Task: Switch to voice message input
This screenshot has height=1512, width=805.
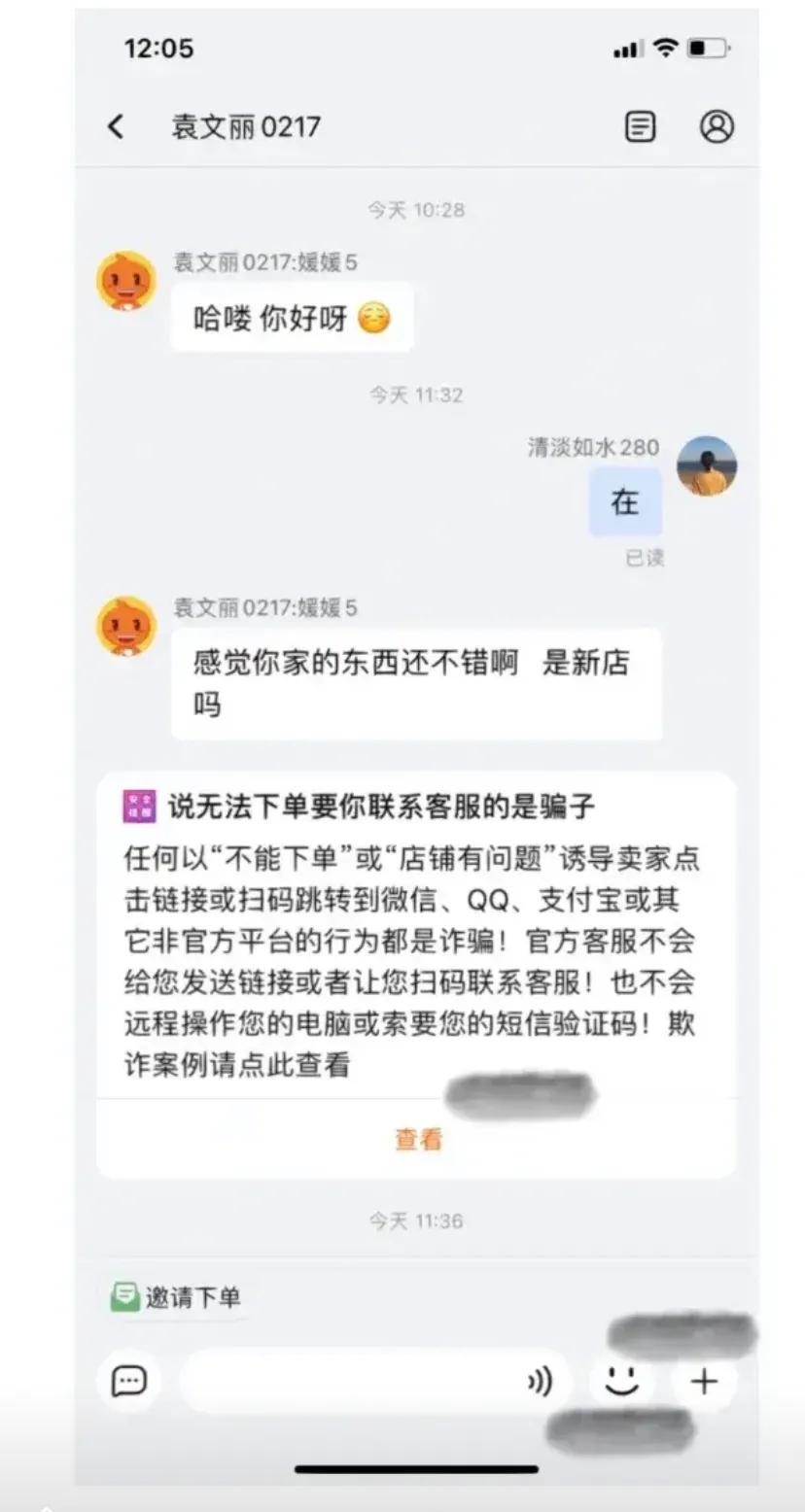Action: pos(540,1381)
